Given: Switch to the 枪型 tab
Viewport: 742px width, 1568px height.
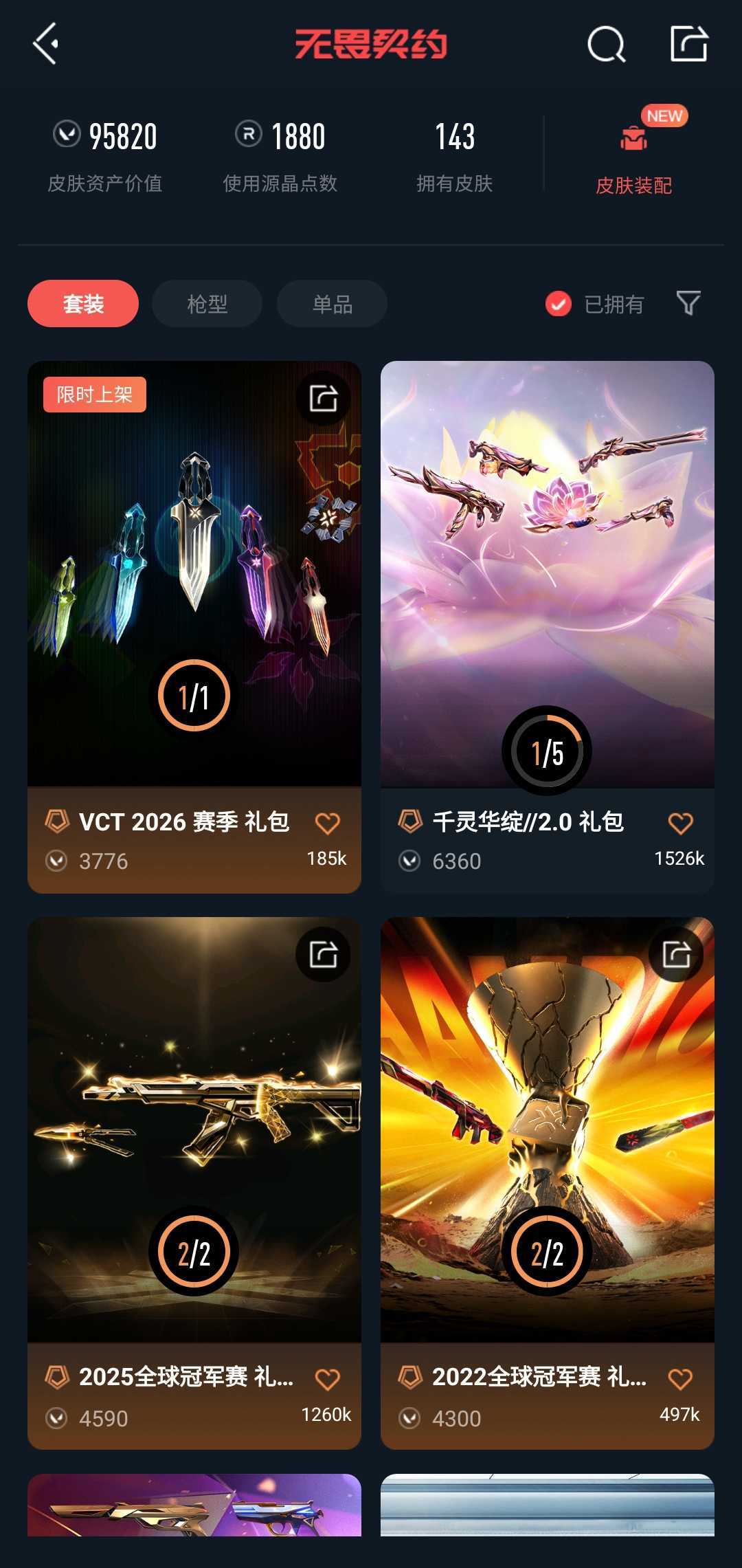Looking at the screenshot, I should coord(206,303).
